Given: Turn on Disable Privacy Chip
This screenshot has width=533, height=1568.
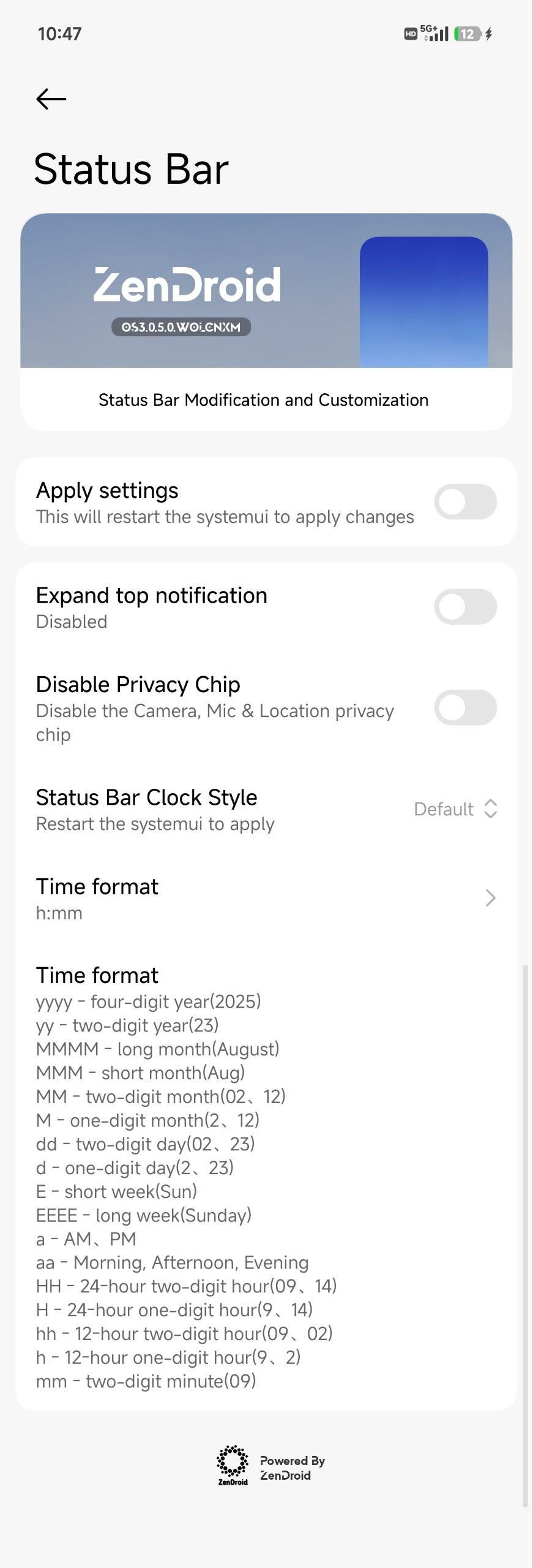Looking at the screenshot, I should 465,707.
